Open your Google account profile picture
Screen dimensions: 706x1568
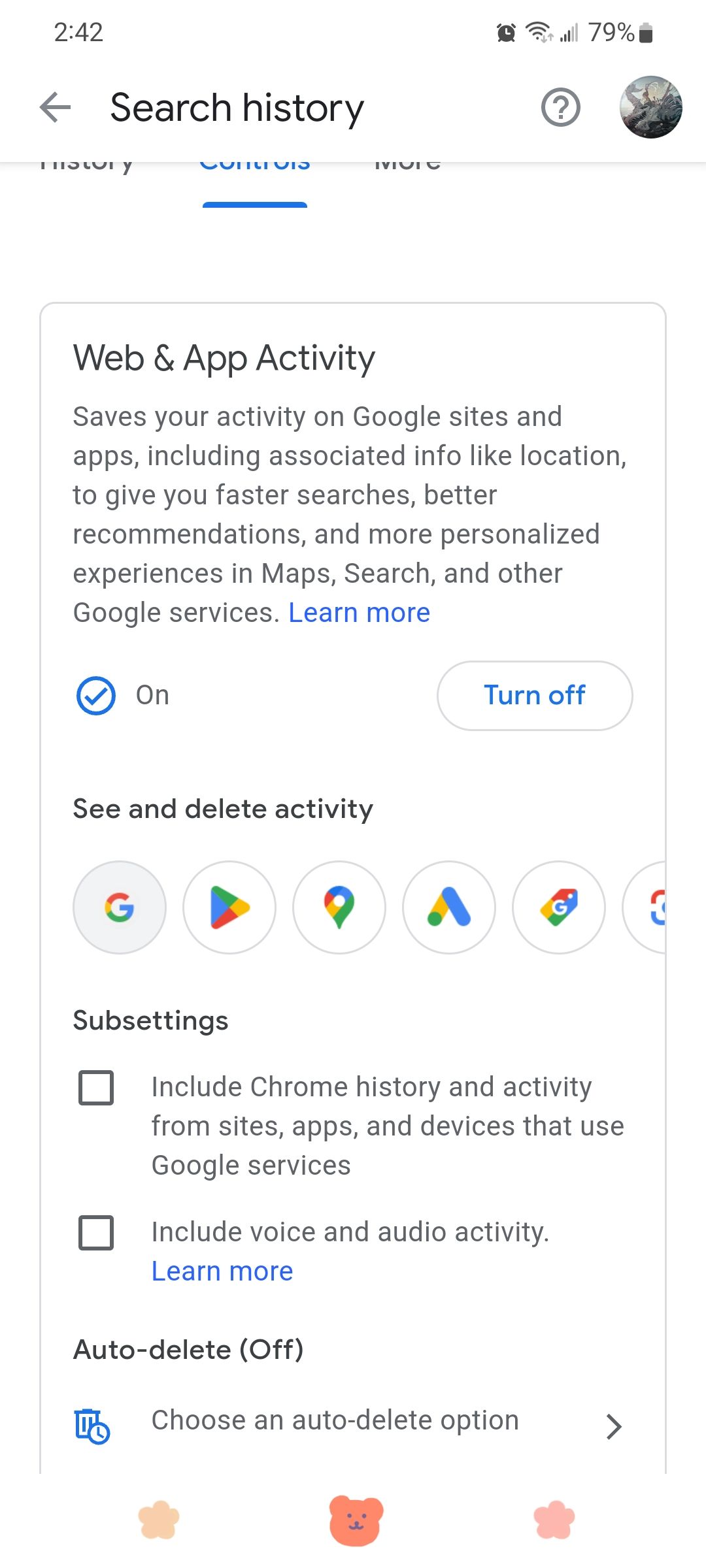tap(652, 108)
